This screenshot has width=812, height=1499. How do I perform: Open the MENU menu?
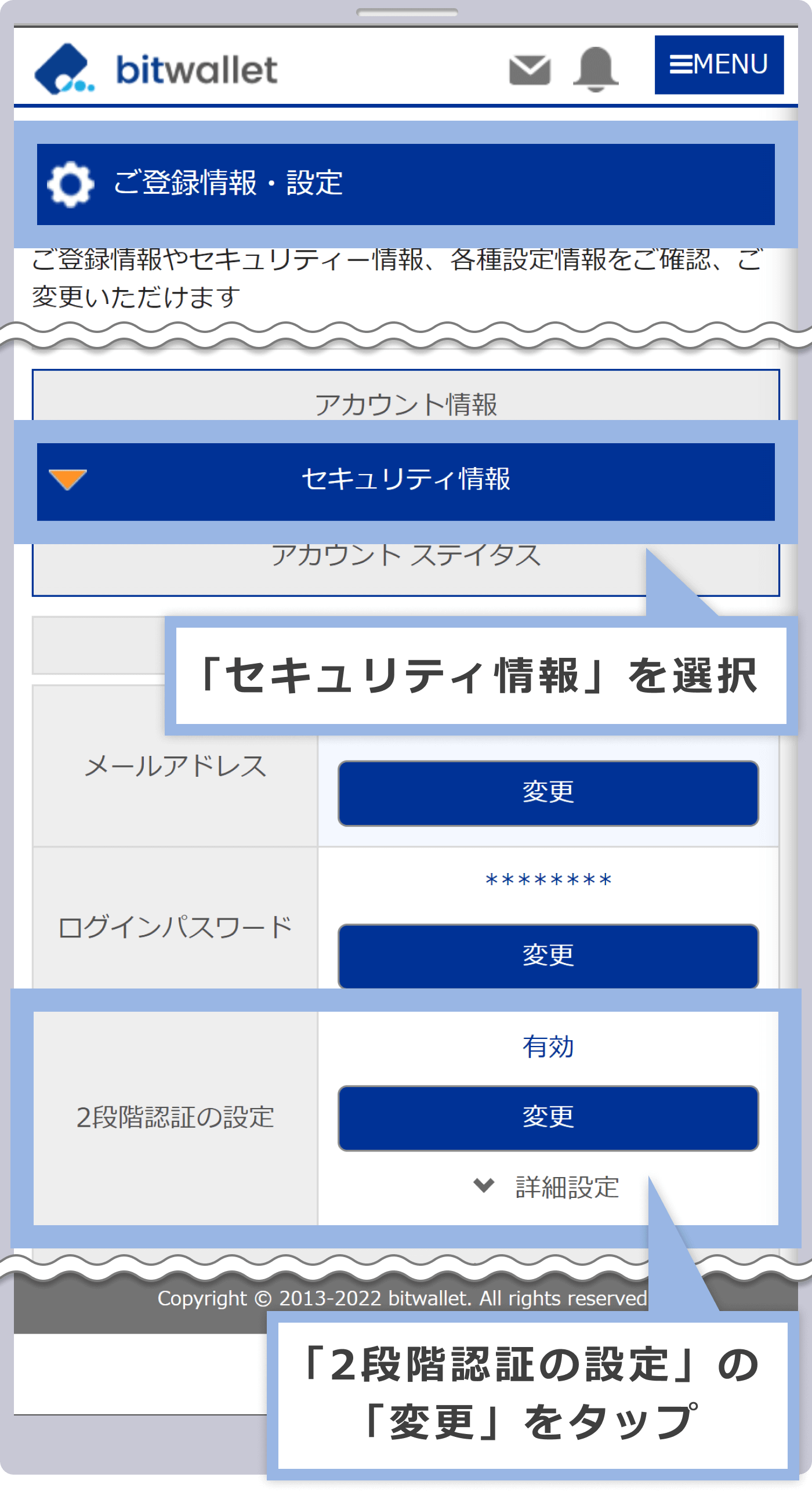(x=720, y=65)
